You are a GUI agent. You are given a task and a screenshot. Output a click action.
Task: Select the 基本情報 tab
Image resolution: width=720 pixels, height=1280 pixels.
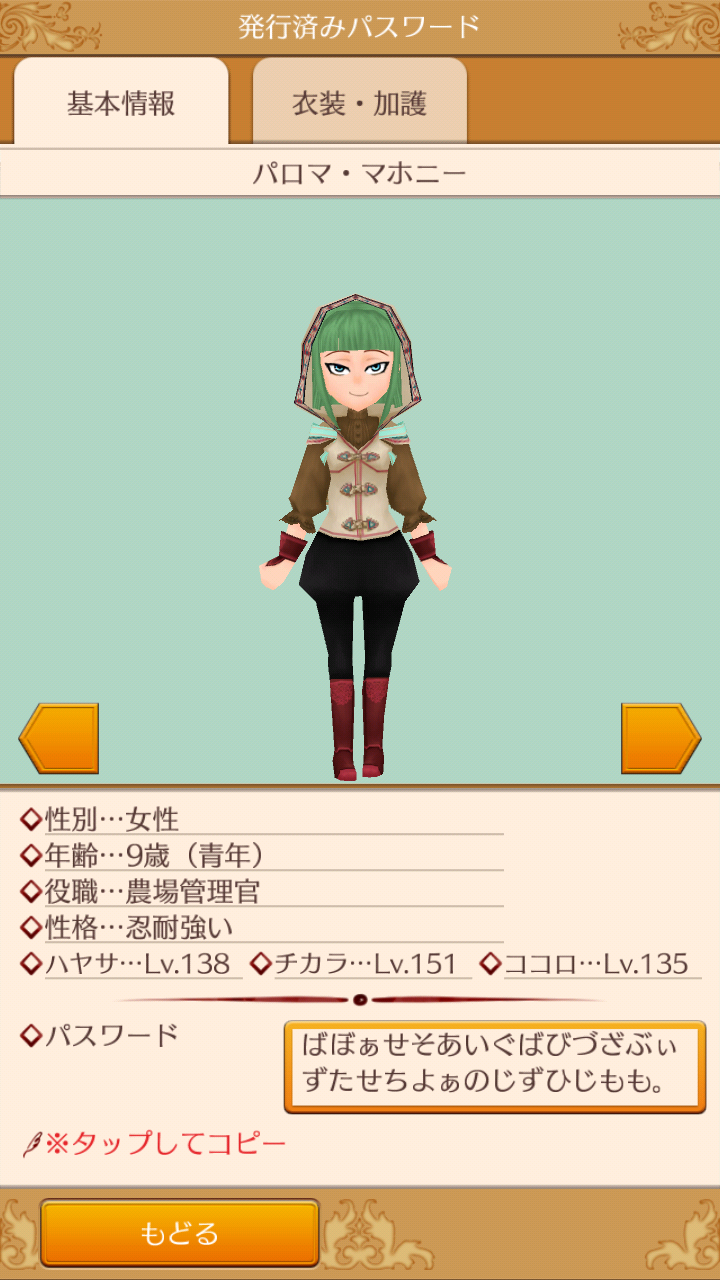[x=121, y=103]
